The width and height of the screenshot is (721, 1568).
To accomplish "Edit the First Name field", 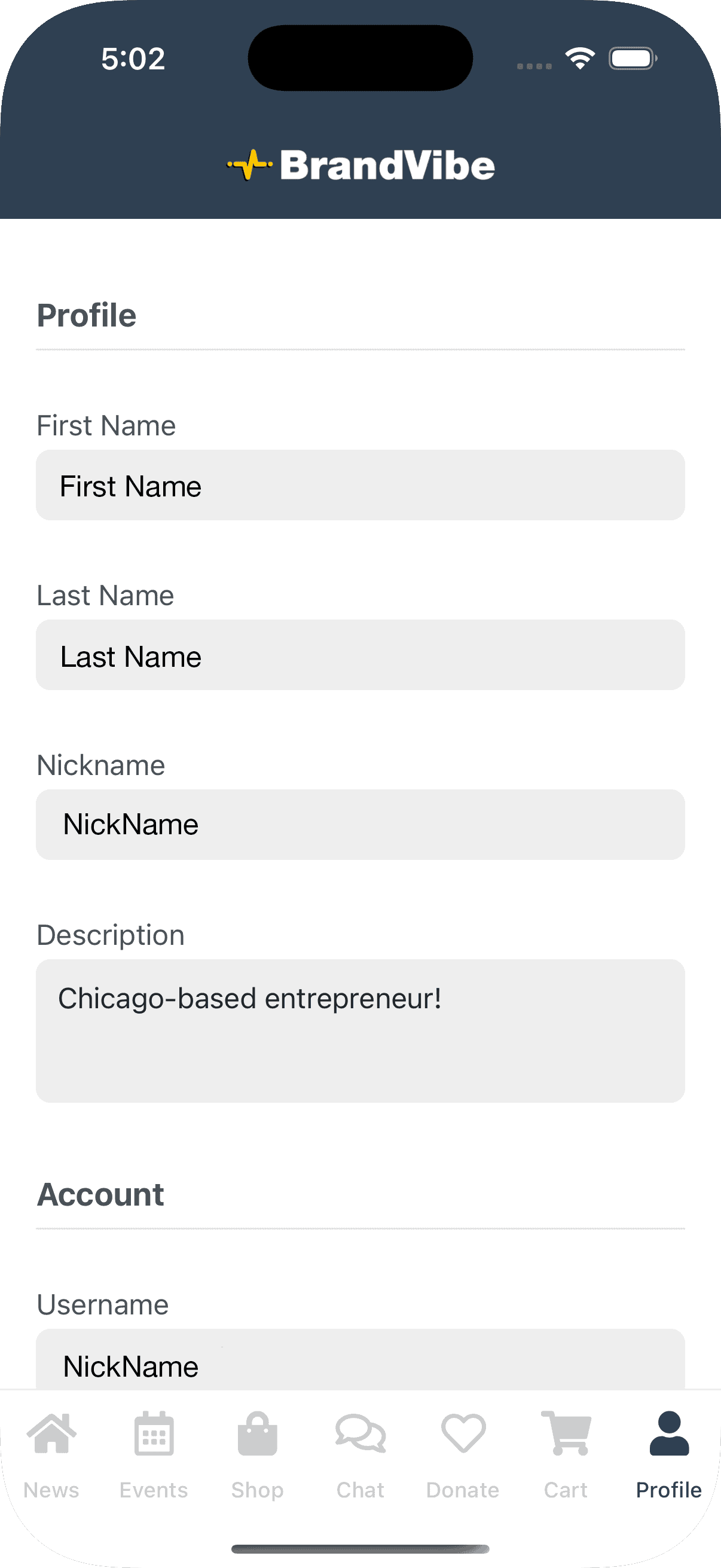I will tap(360, 485).
